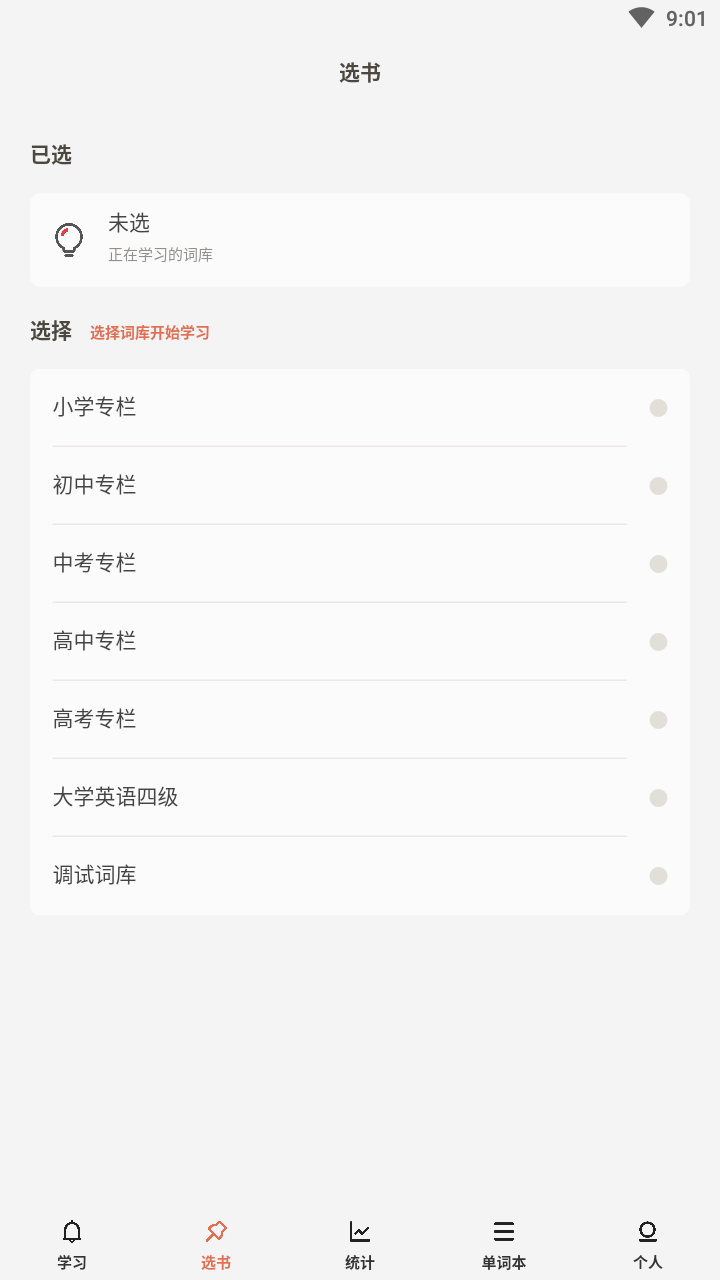Pick the 中考专栏 vocabulary list
720x1280 pixels.
click(359, 564)
